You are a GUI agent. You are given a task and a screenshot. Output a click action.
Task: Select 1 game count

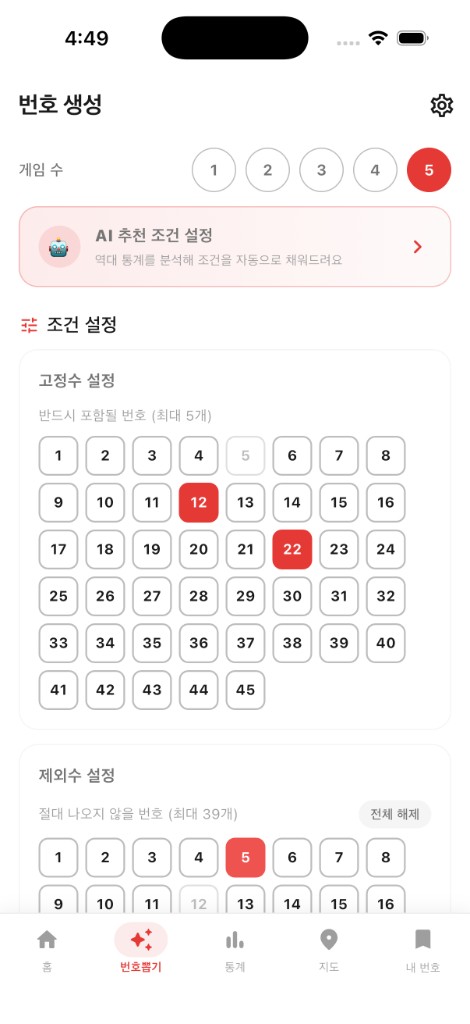click(x=213, y=170)
